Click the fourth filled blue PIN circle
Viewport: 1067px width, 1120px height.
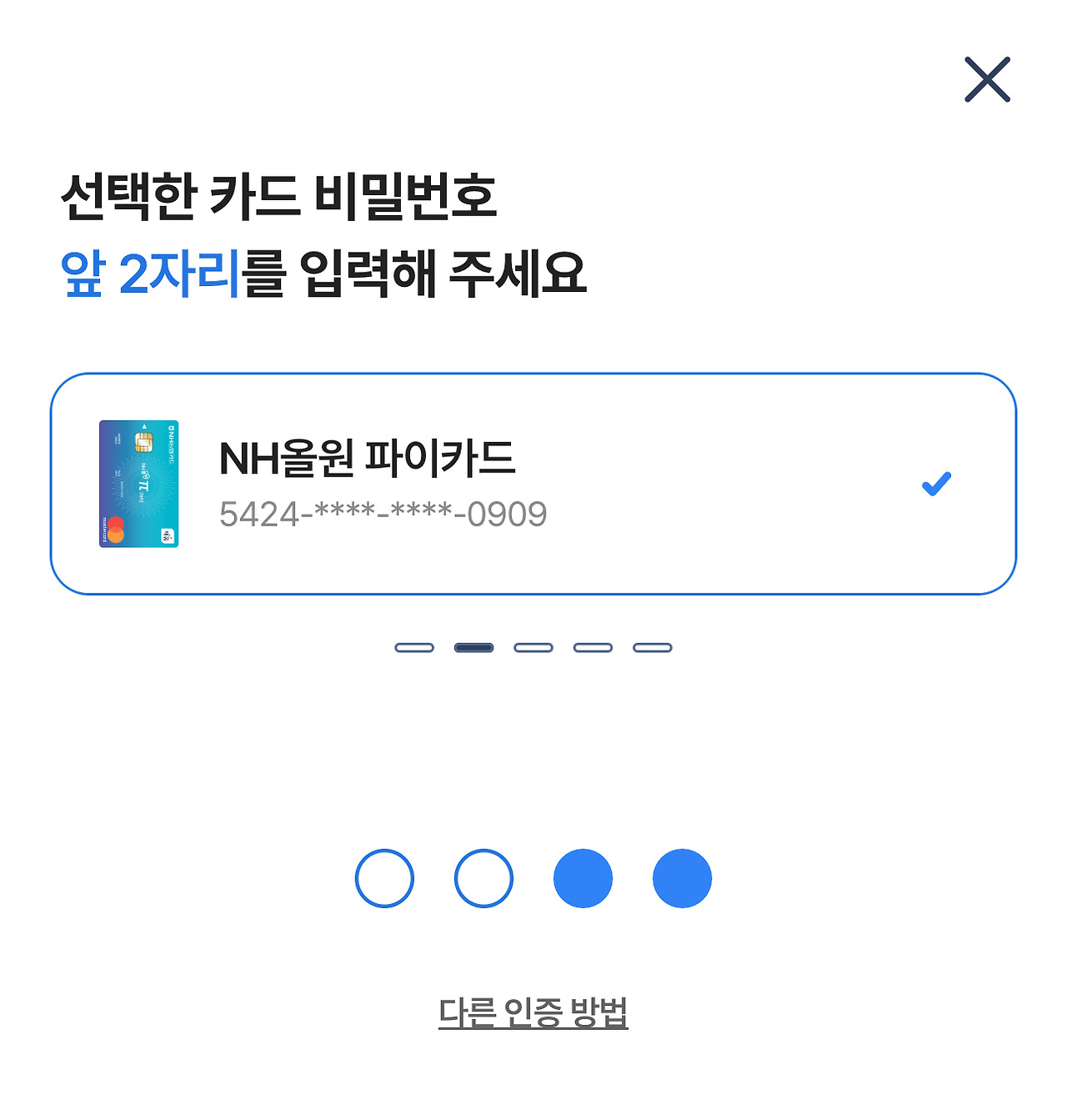point(682,877)
